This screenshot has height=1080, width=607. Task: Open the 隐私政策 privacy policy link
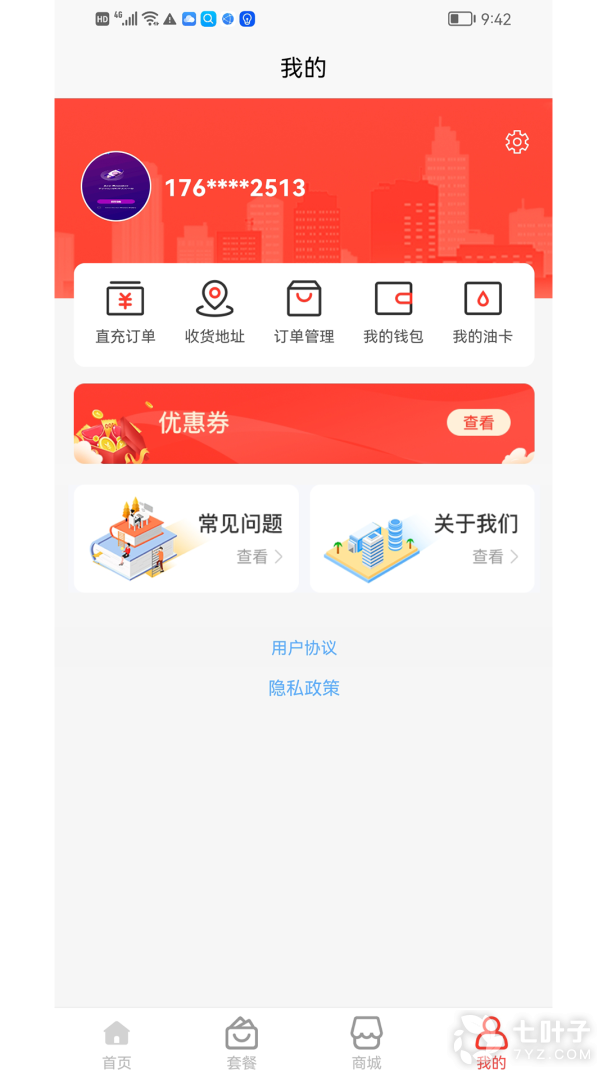[x=304, y=688]
